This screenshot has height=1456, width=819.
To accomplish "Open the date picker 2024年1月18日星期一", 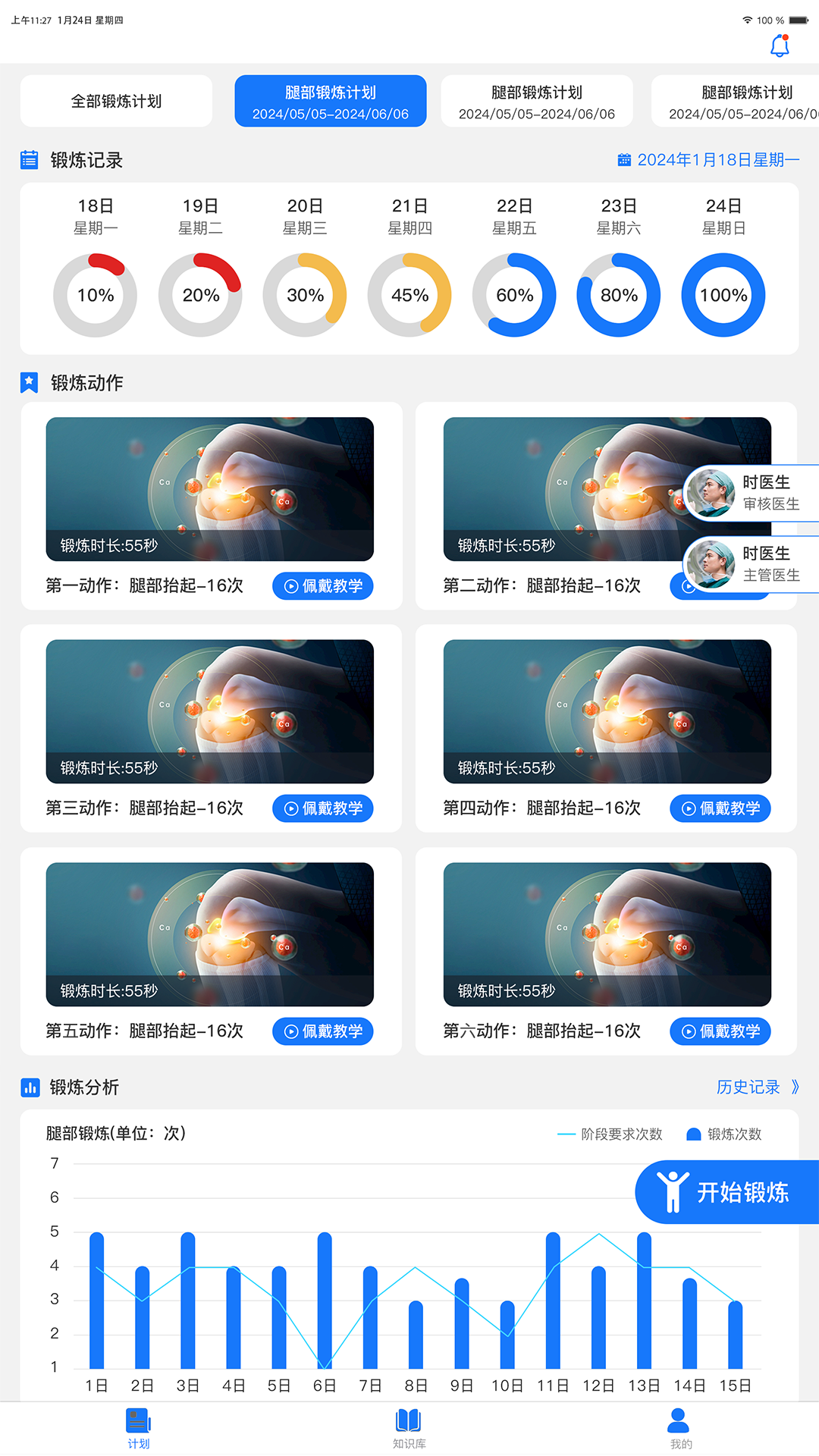I will pos(709,160).
